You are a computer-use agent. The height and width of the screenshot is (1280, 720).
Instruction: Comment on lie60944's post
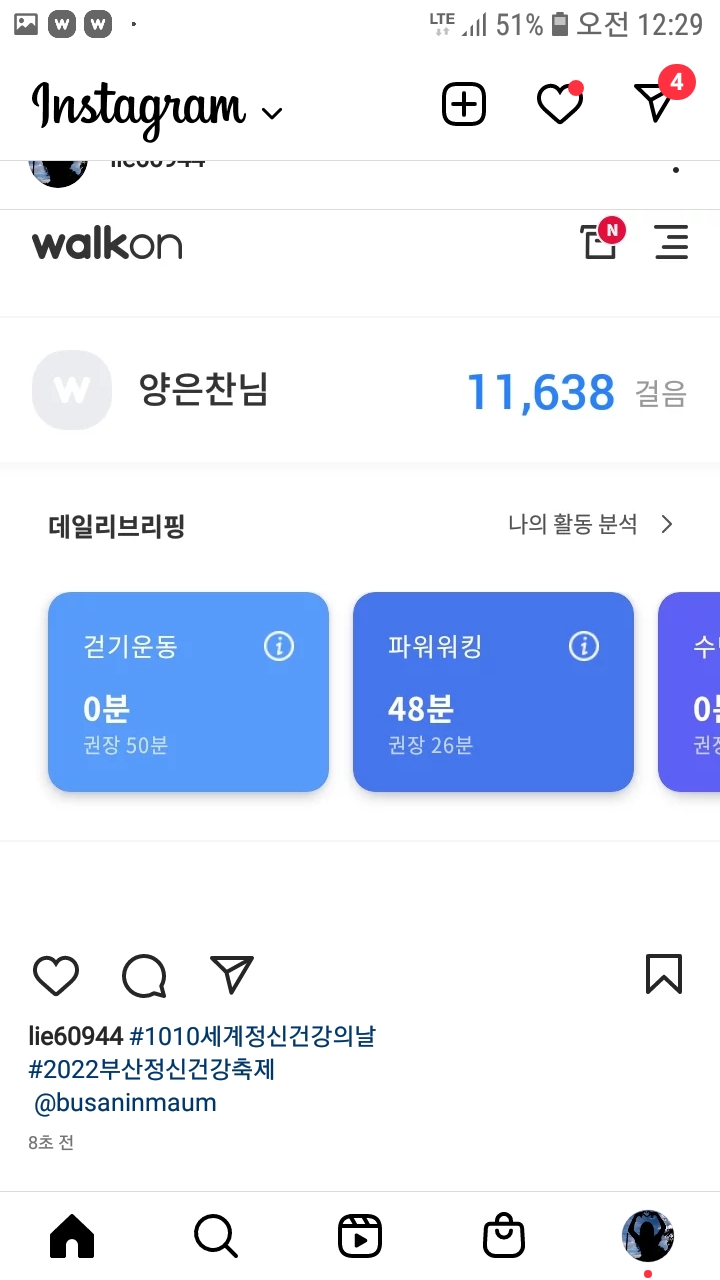click(x=144, y=975)
